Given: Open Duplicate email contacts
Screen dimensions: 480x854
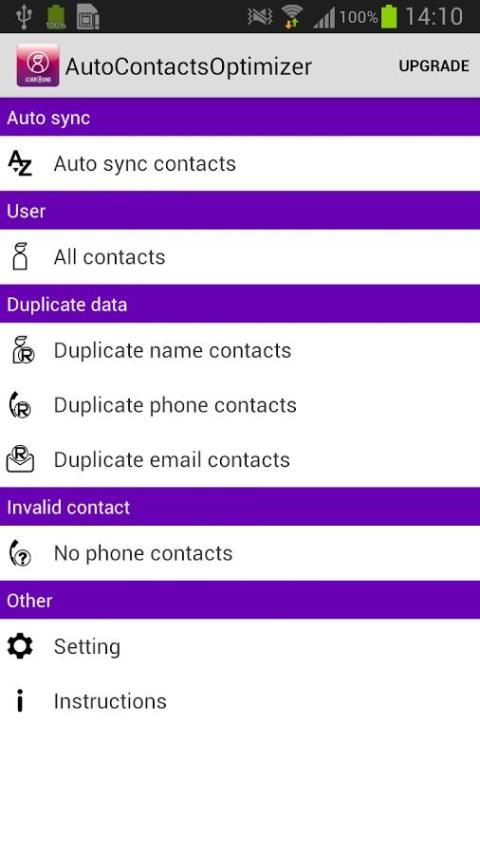Looking at the screenshot, I should coord(240,460).
